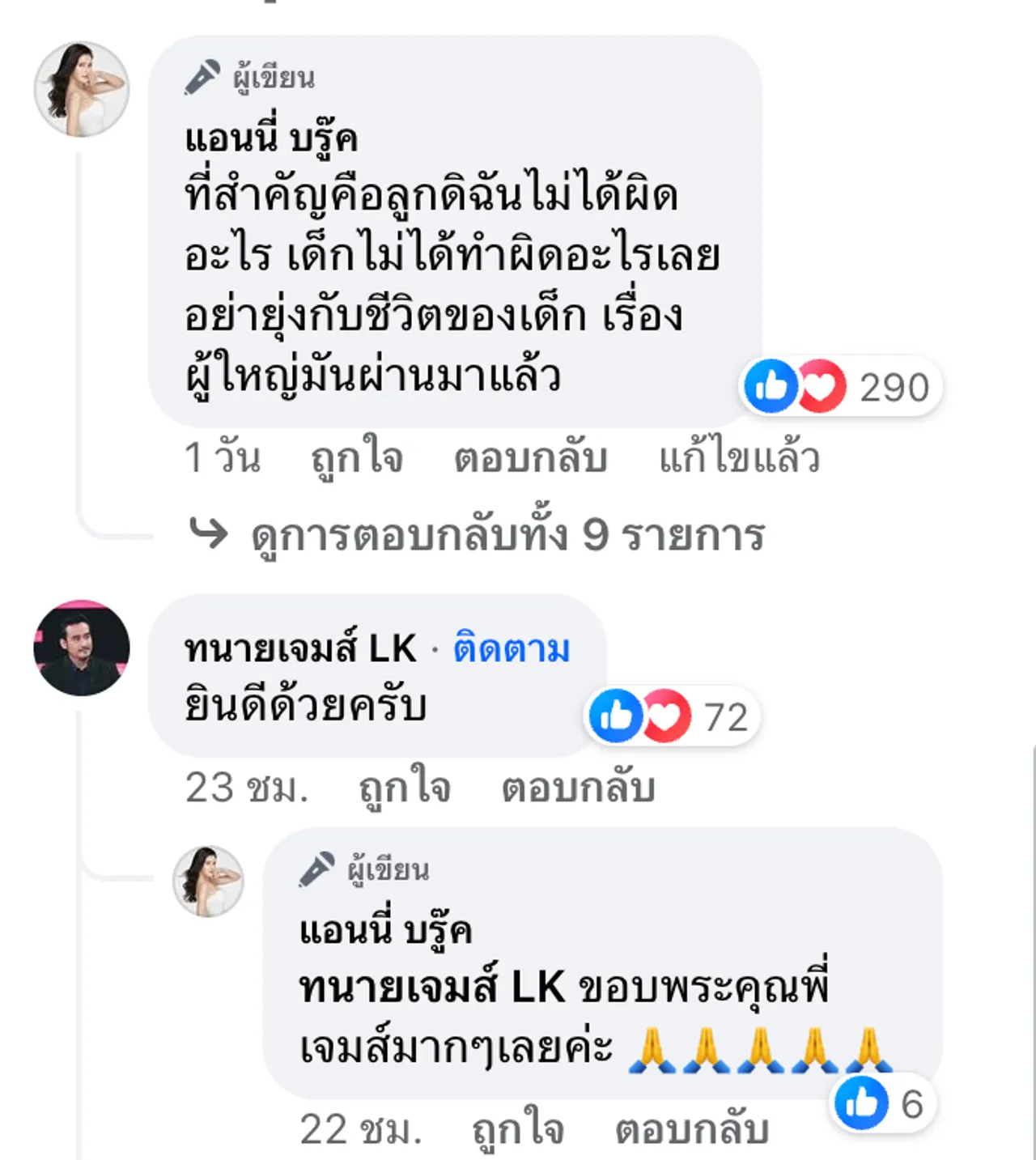Open edit history via แก้ไขแล้ว
Screen dimensions: 1036x1160
point(739,458)
